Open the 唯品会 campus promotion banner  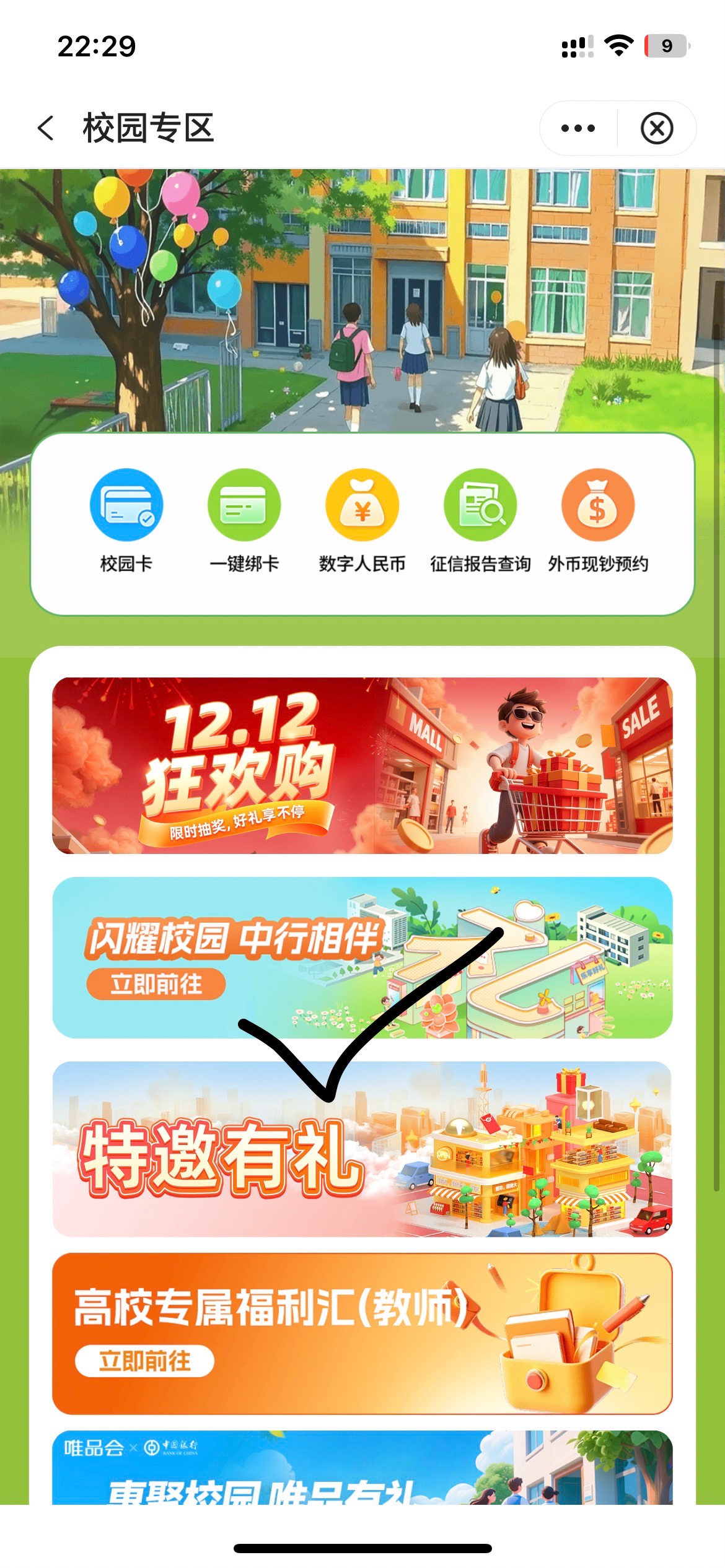[362, 1468]
